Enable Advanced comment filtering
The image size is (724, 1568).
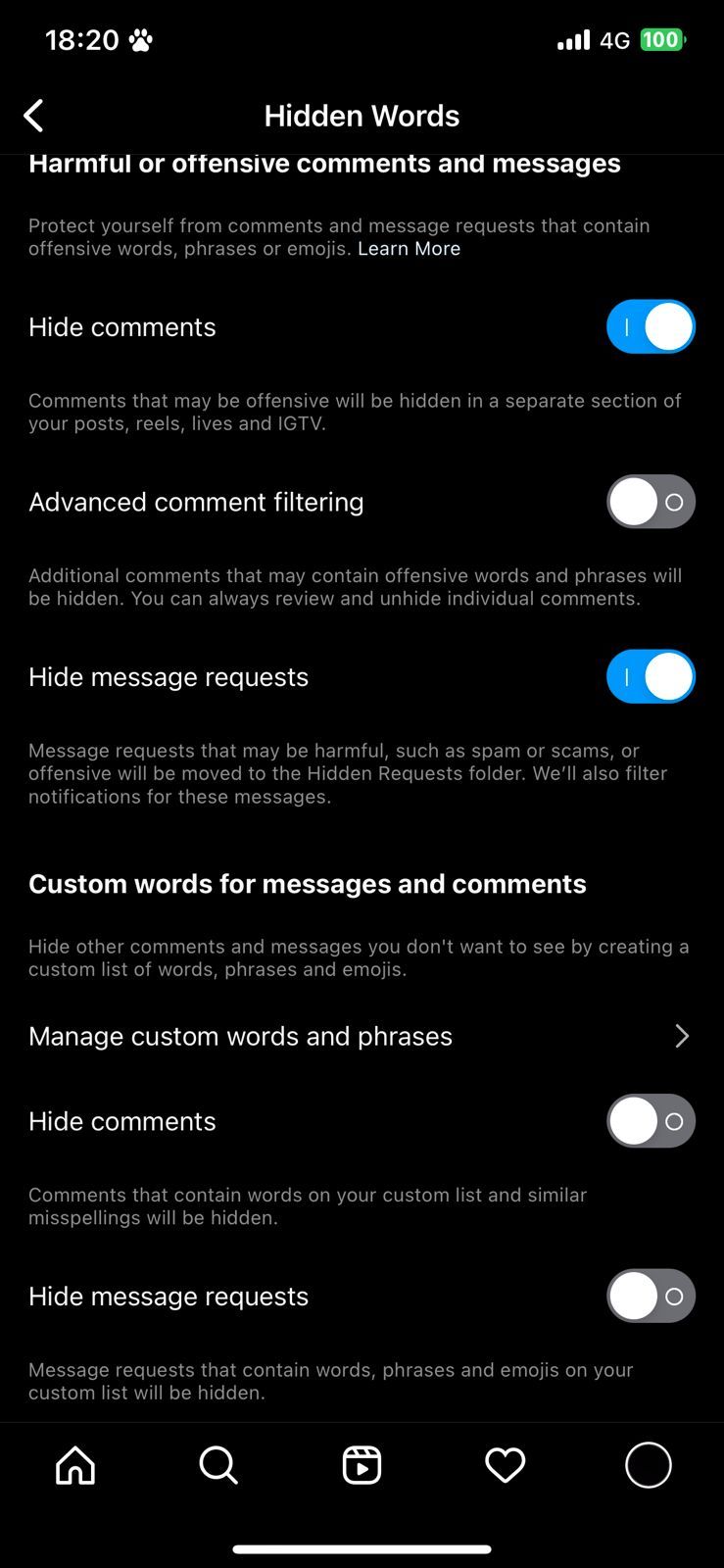[651, 502]
